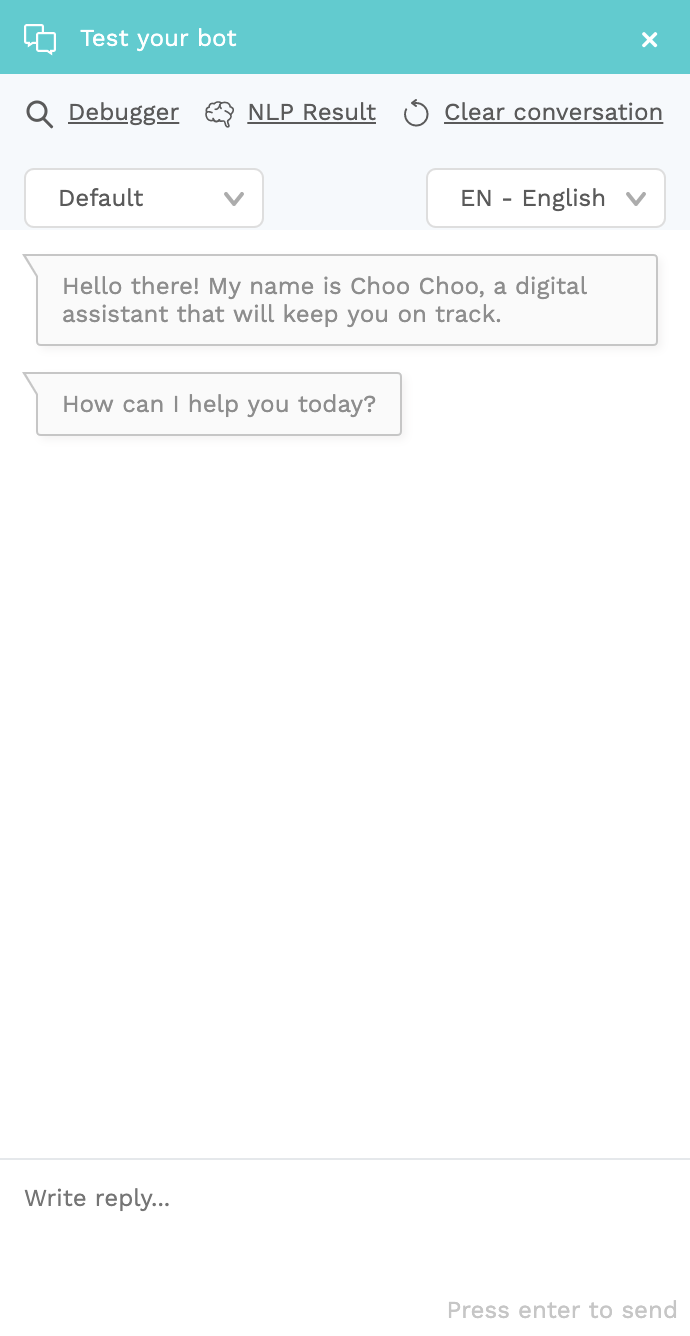Clear conversation history
690x1336 pixels.
click(x=553, y=112)
